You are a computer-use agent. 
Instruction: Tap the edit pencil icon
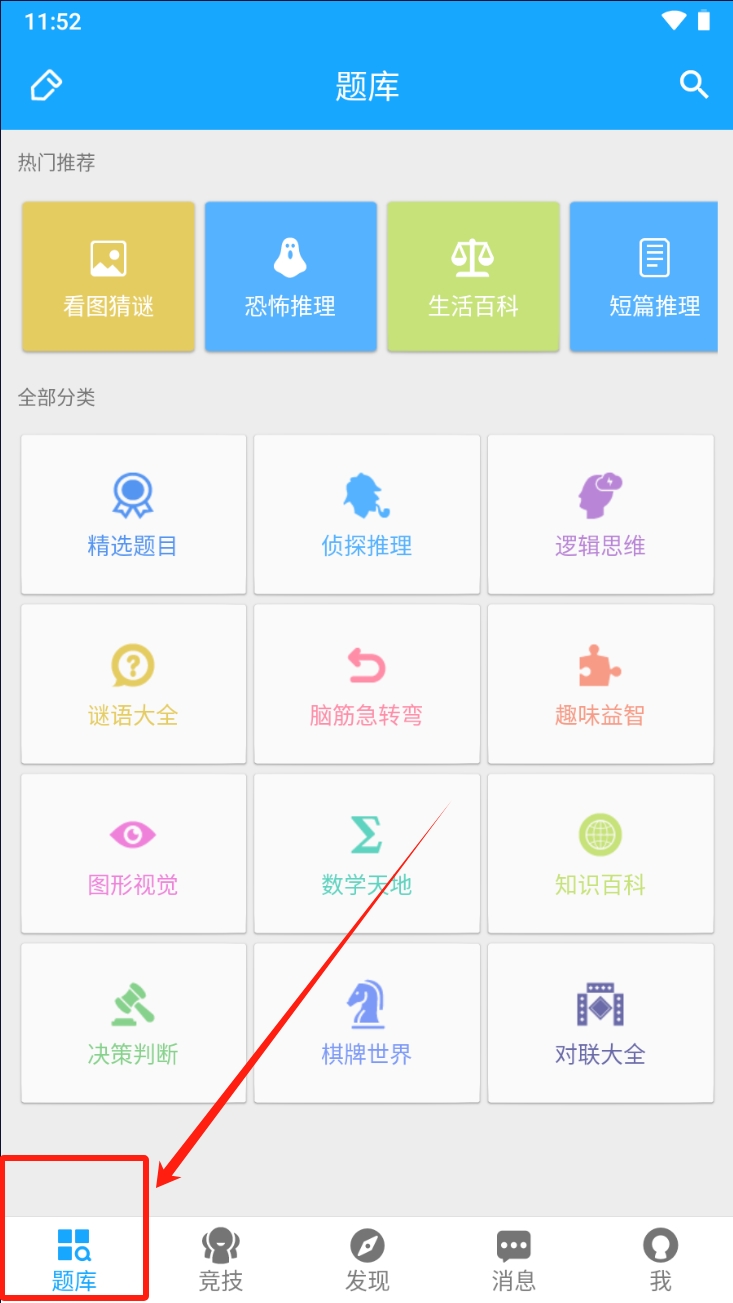46,86
